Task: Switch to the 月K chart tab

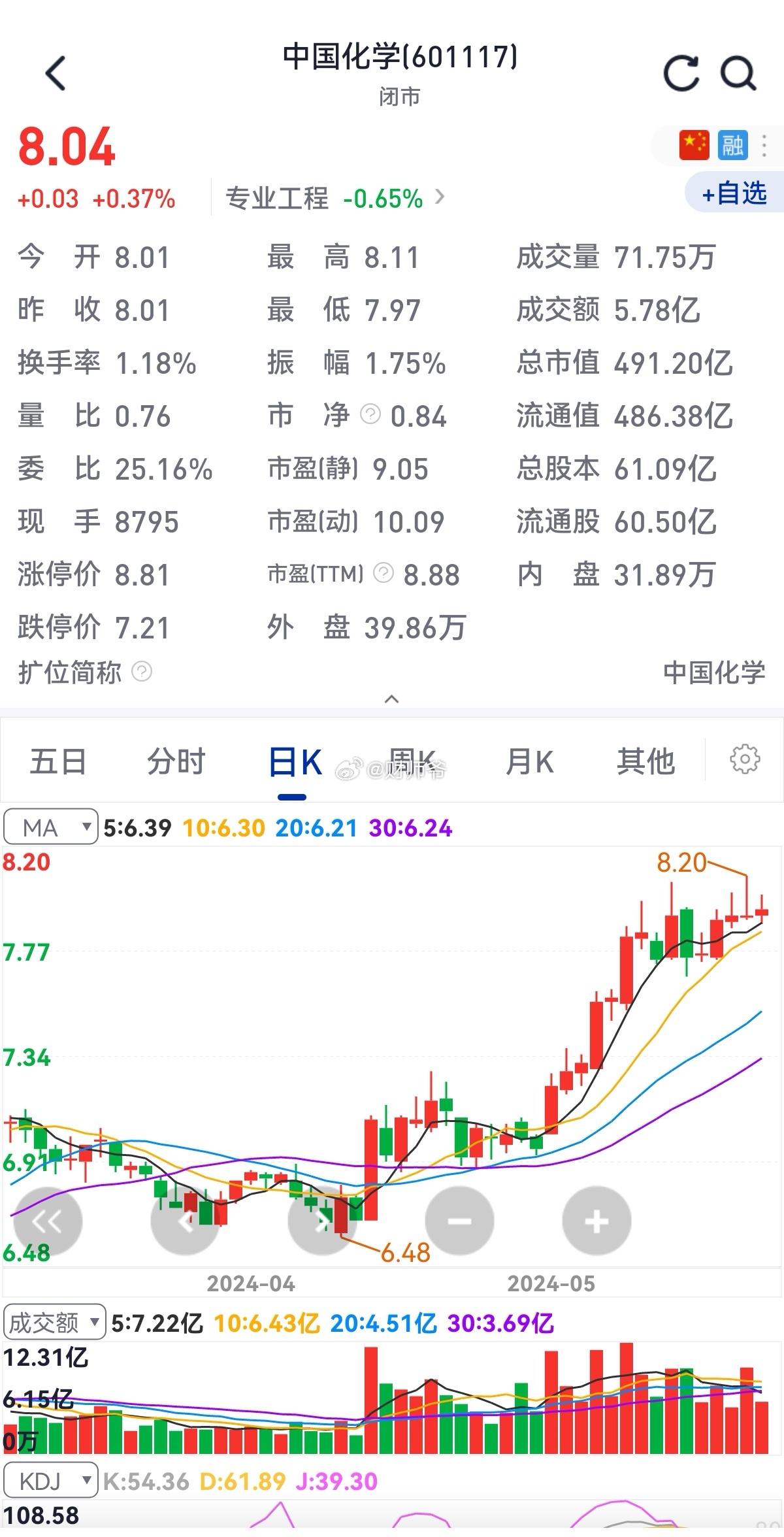Action: tap(529, 761)
